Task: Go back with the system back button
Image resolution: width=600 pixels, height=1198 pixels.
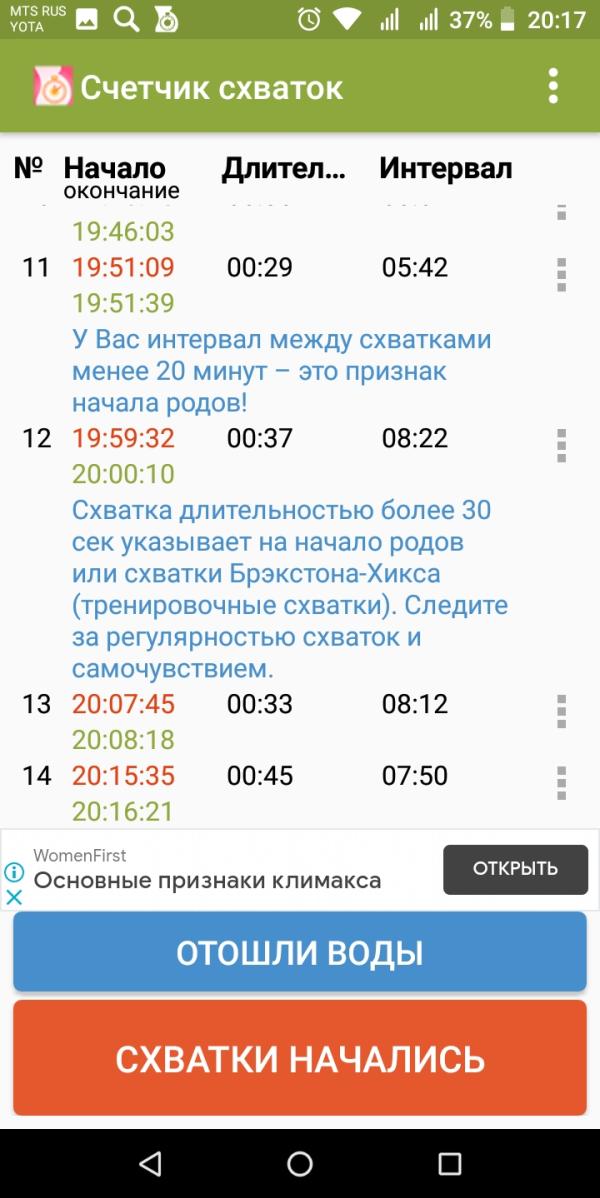Action: point(150,1163)
